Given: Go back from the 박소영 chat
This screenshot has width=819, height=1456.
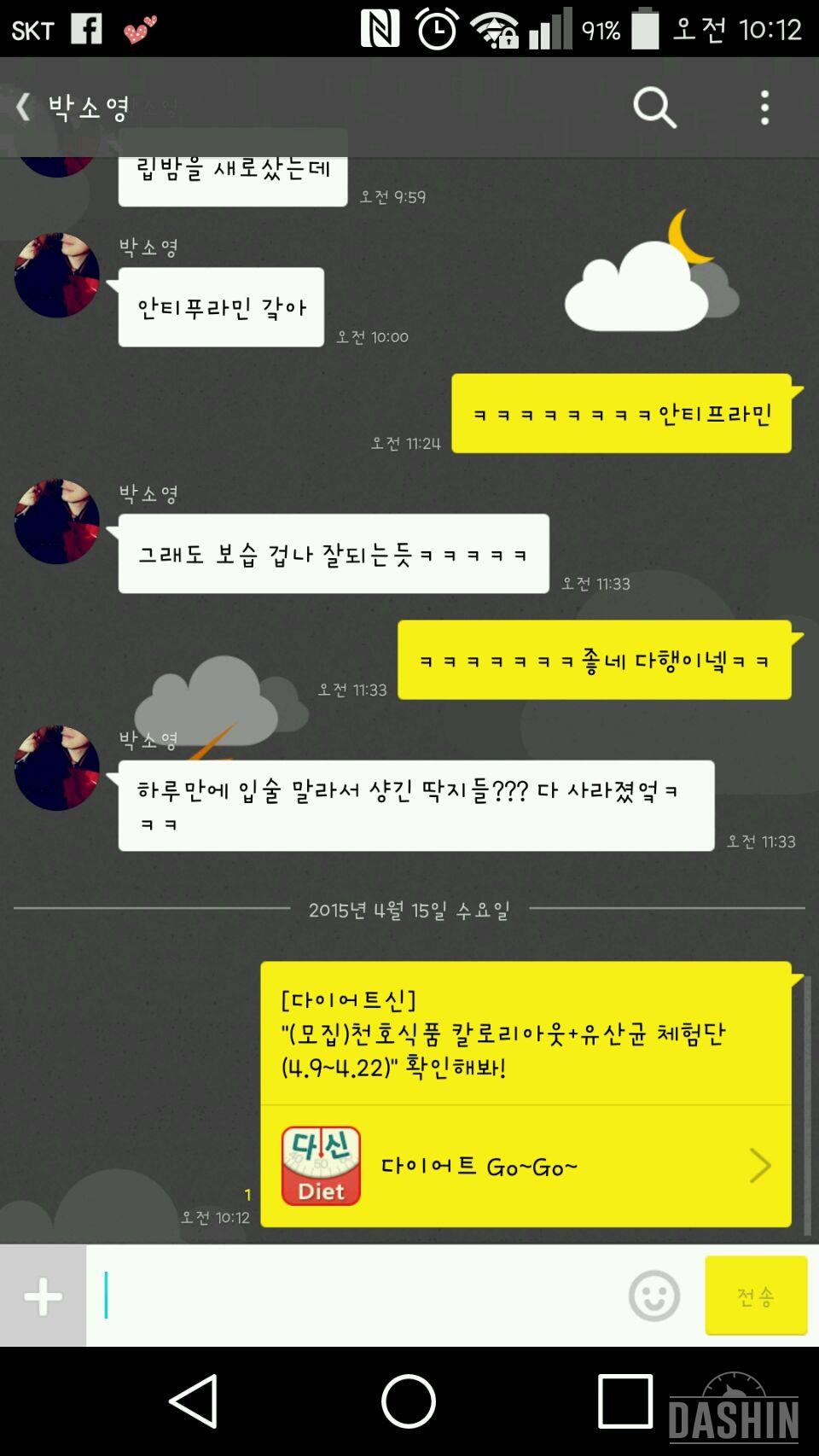Looking at the screenshot, I should pos(24,108).
